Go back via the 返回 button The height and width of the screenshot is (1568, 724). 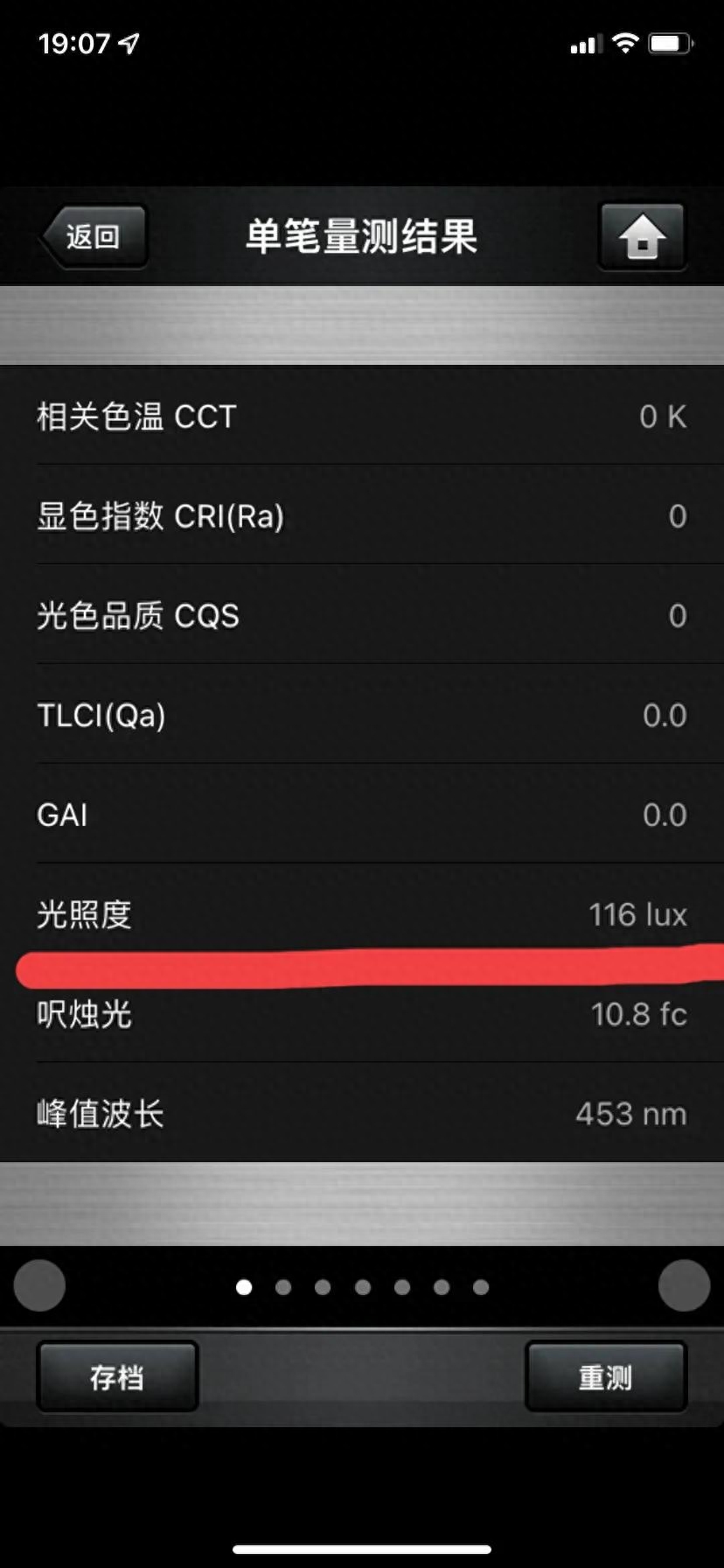(94, 236)
